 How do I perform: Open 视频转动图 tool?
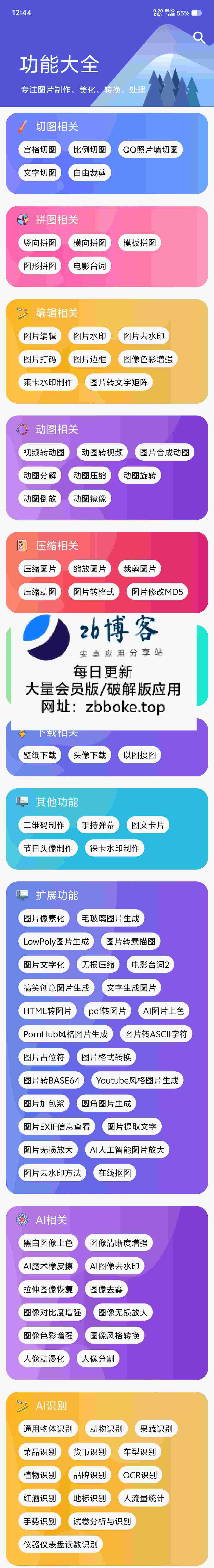pos(44,452)
